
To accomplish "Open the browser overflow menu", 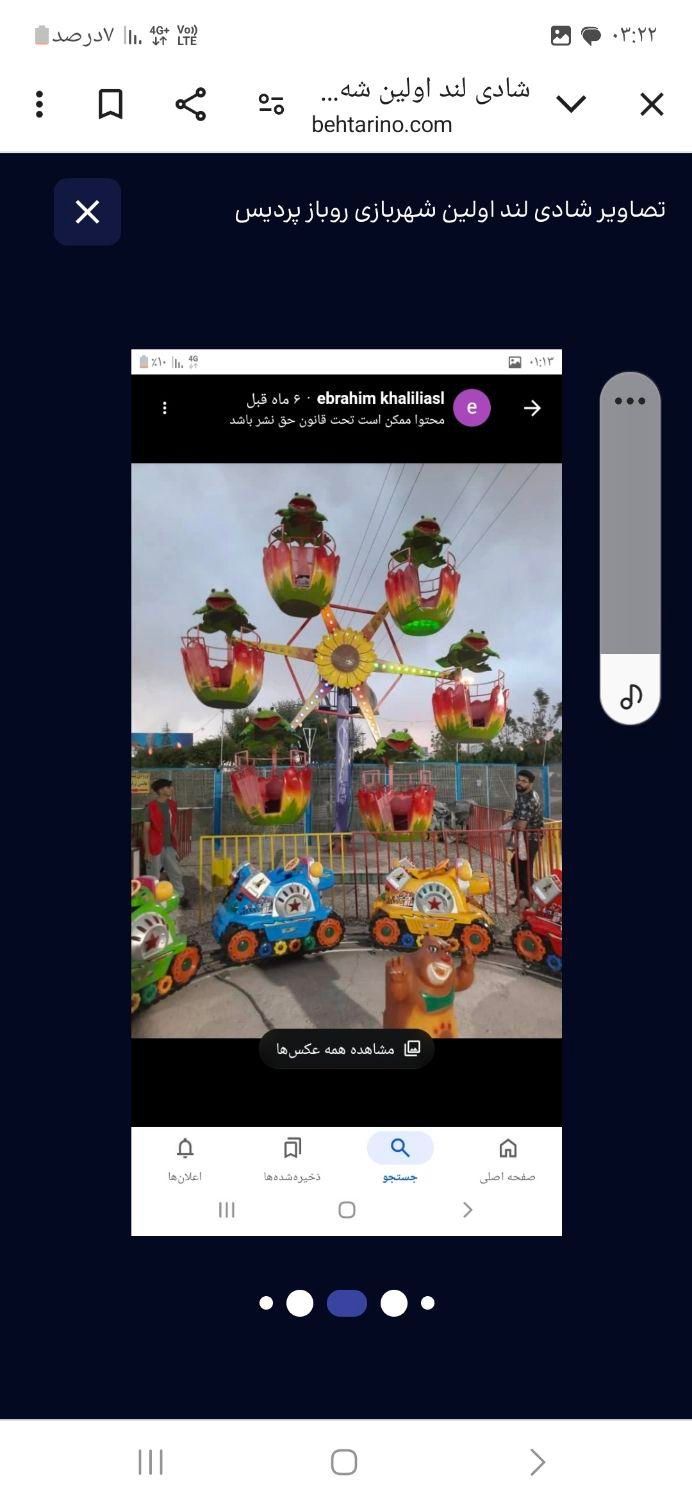I will point(39,104).
